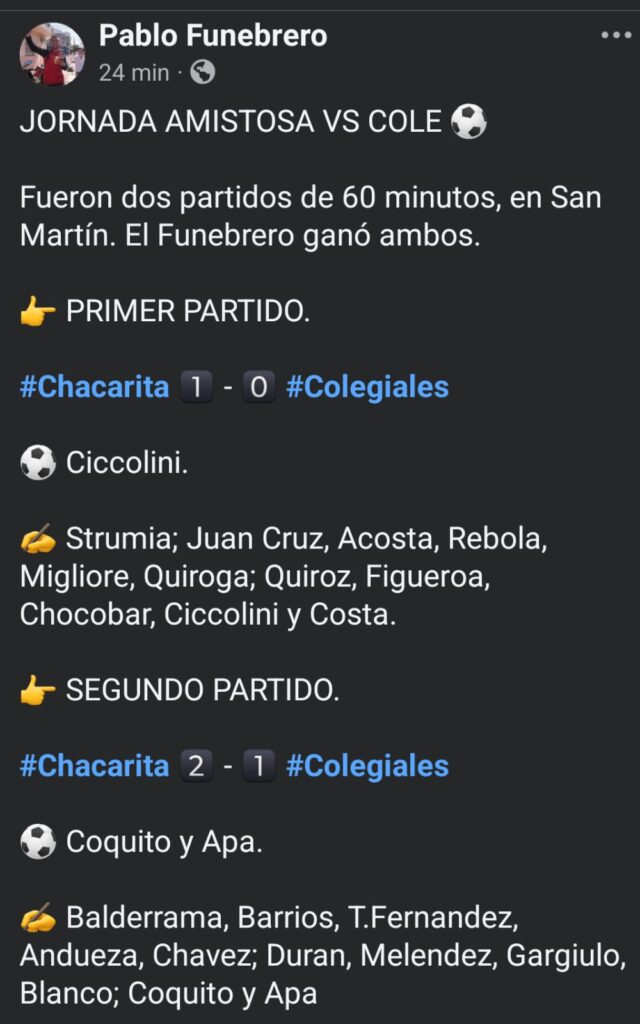640x1024 pixels.
Task: Open the post's three-dot overflow menu
Action: [617, 36]
